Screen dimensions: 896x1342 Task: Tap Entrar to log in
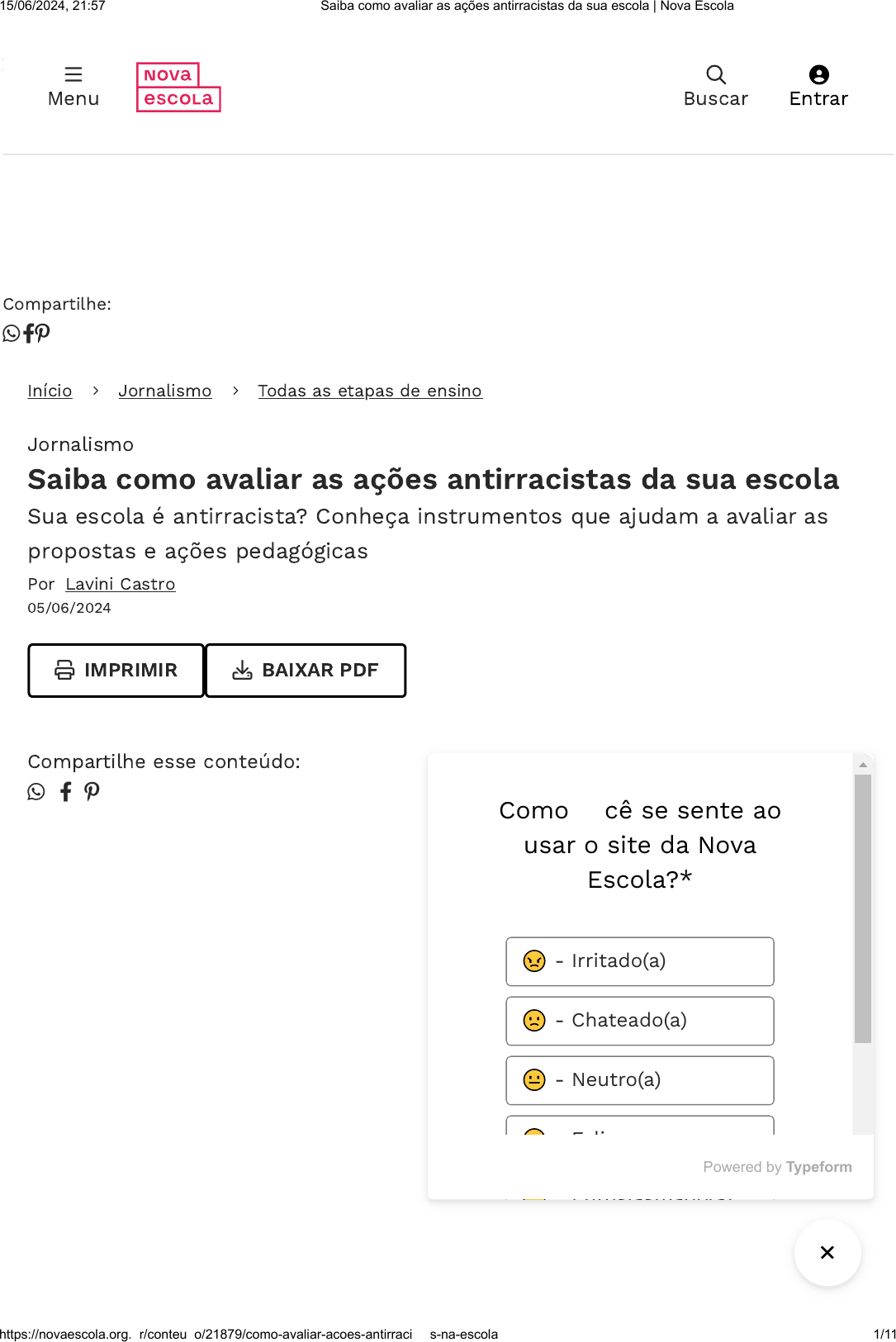pyautogui.click(x=818, y=87)
